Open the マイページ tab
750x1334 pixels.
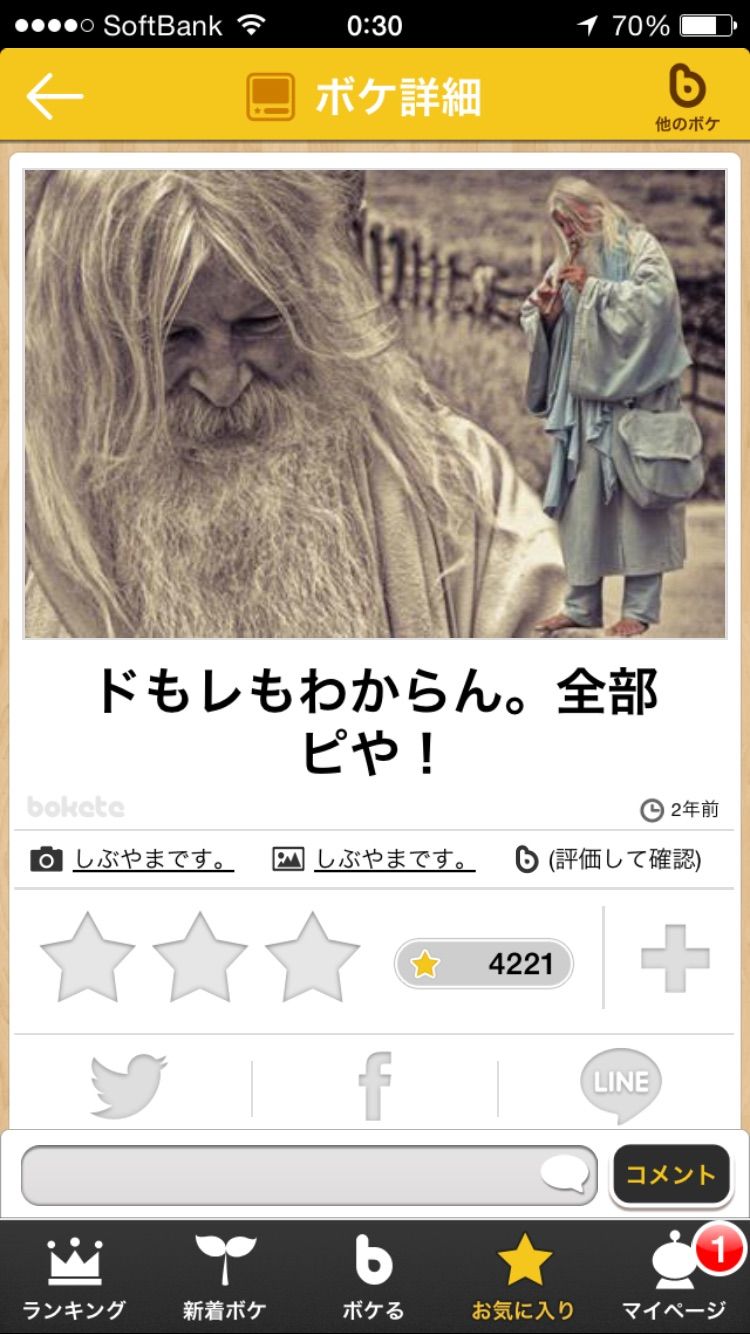click(x=674, y=1277)
